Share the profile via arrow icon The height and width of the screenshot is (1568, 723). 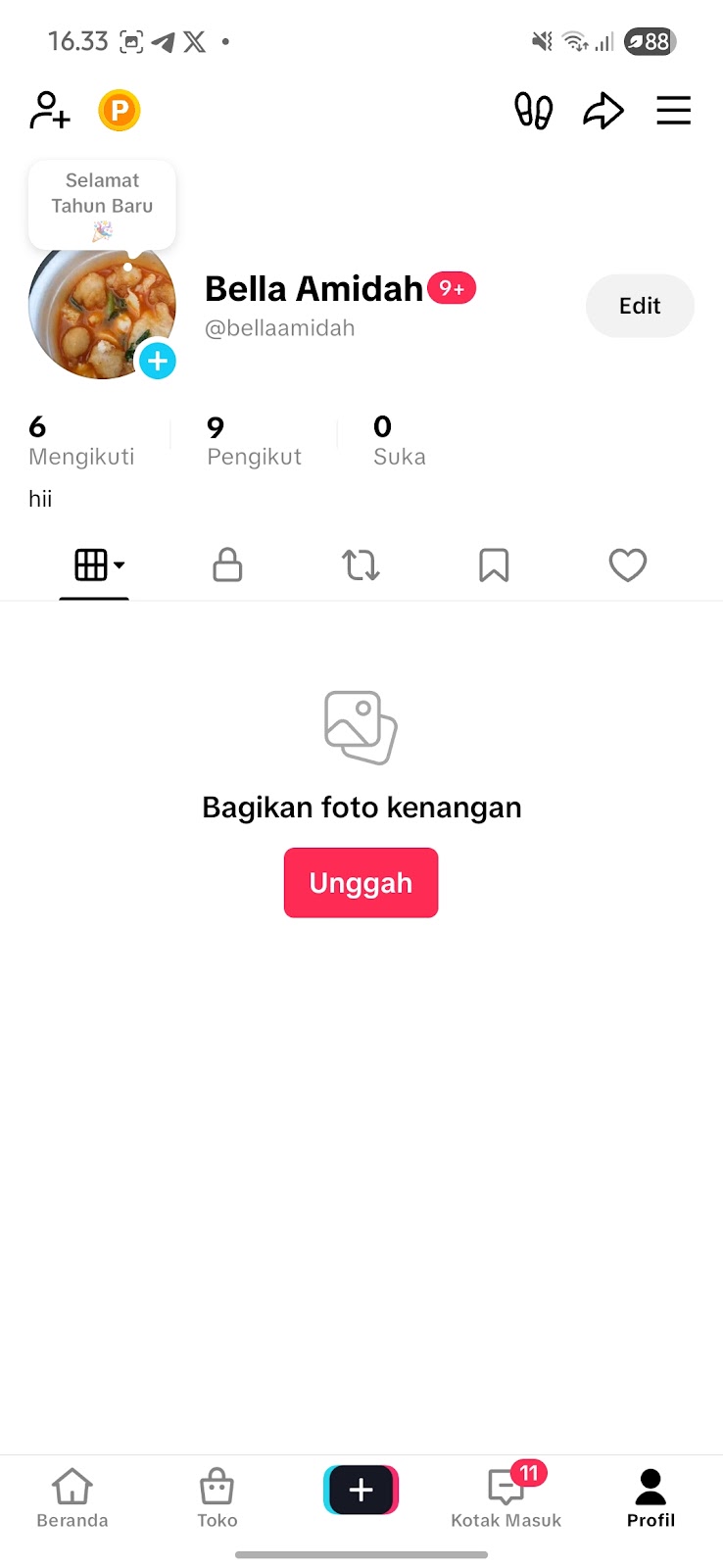click(603, 111)
